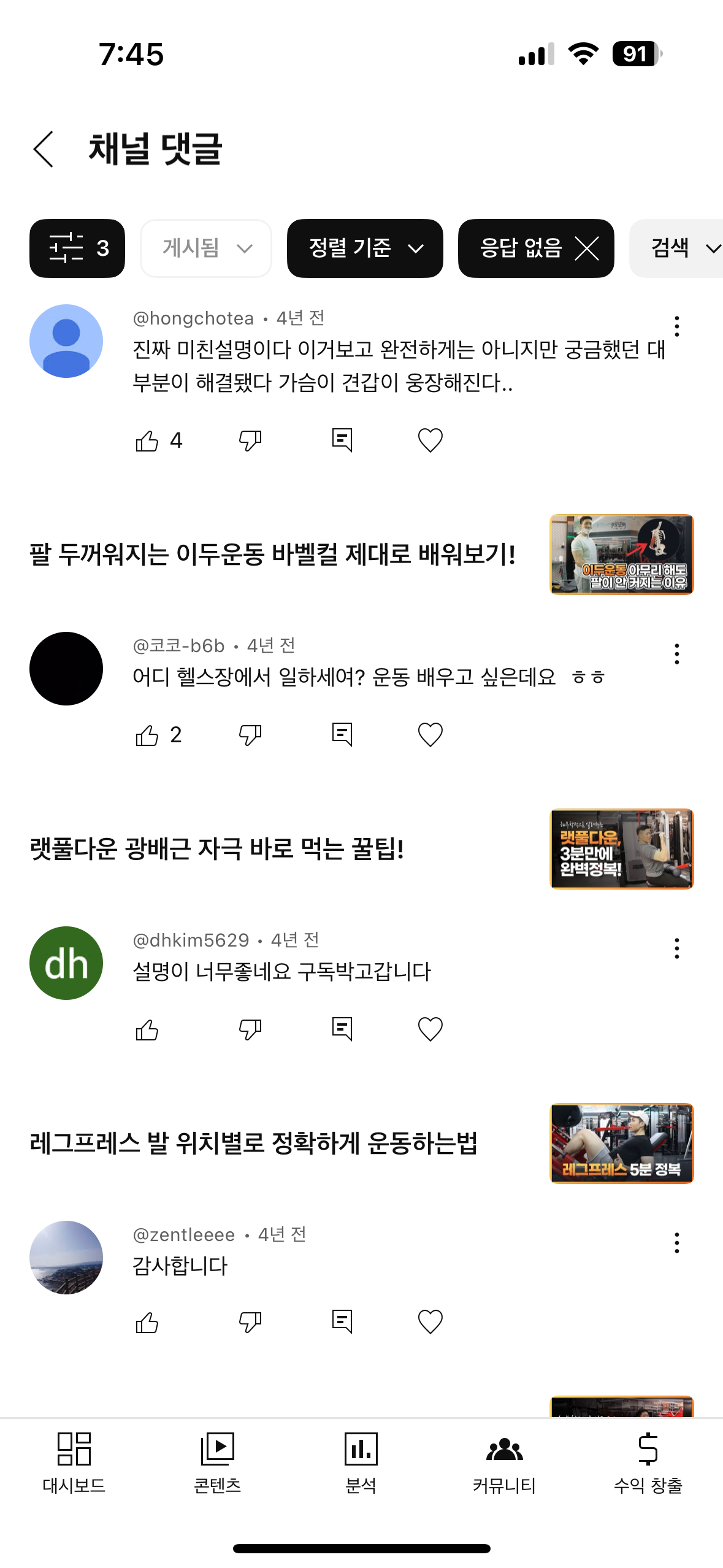Switch to the 콘텐츠 tab
This screenshot has height=1568, width=723.
tap(217, 1462)
